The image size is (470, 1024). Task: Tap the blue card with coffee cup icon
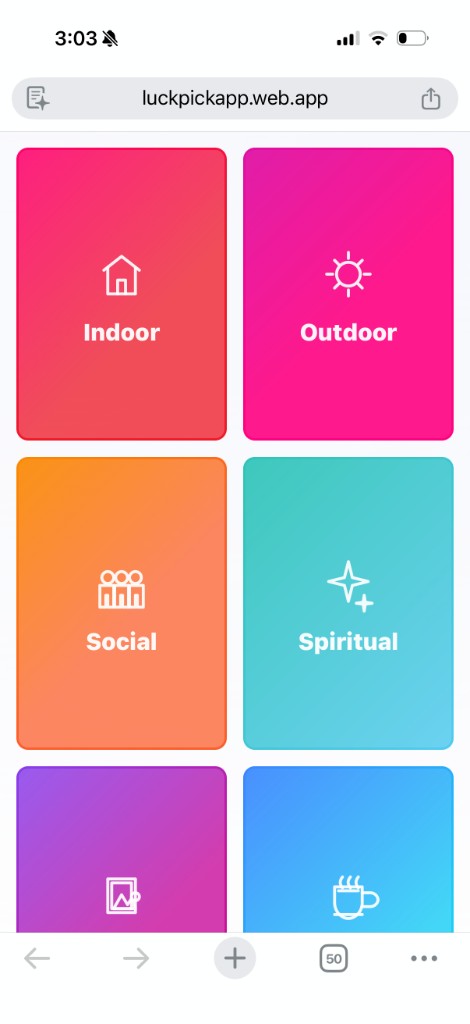(348, 849)
